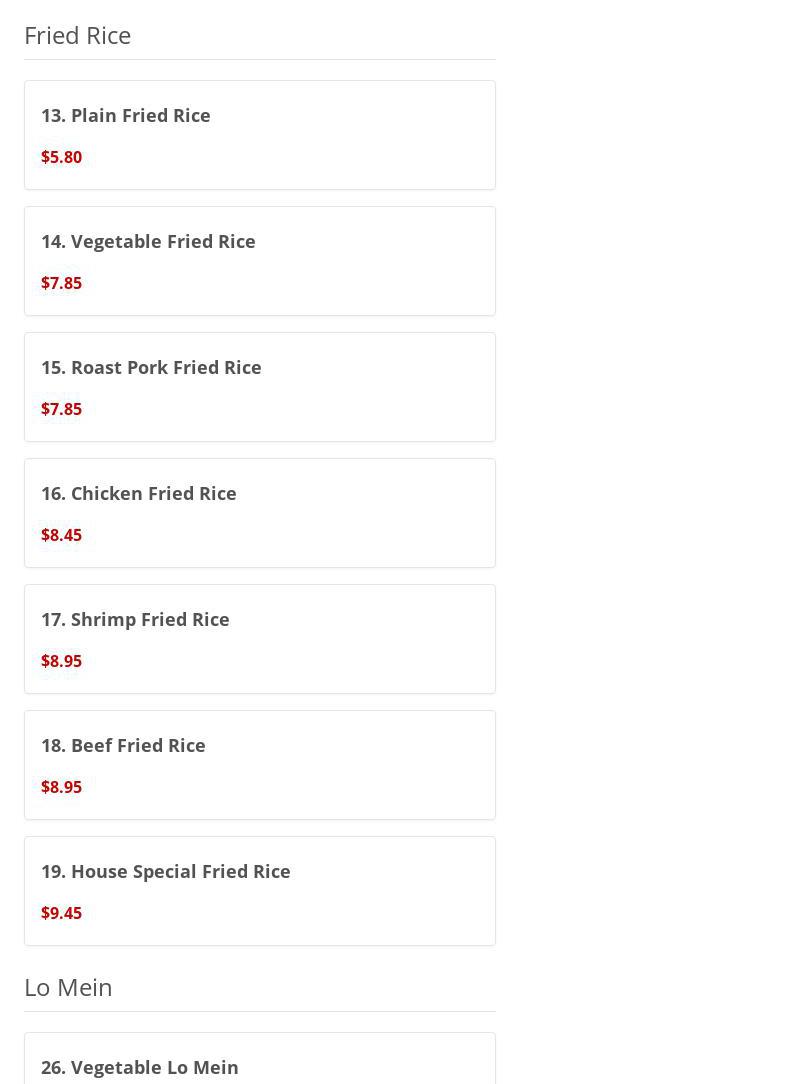Open the 14. Vegetable Fried Rice item

pyautogui.click(x=259, y=261)
